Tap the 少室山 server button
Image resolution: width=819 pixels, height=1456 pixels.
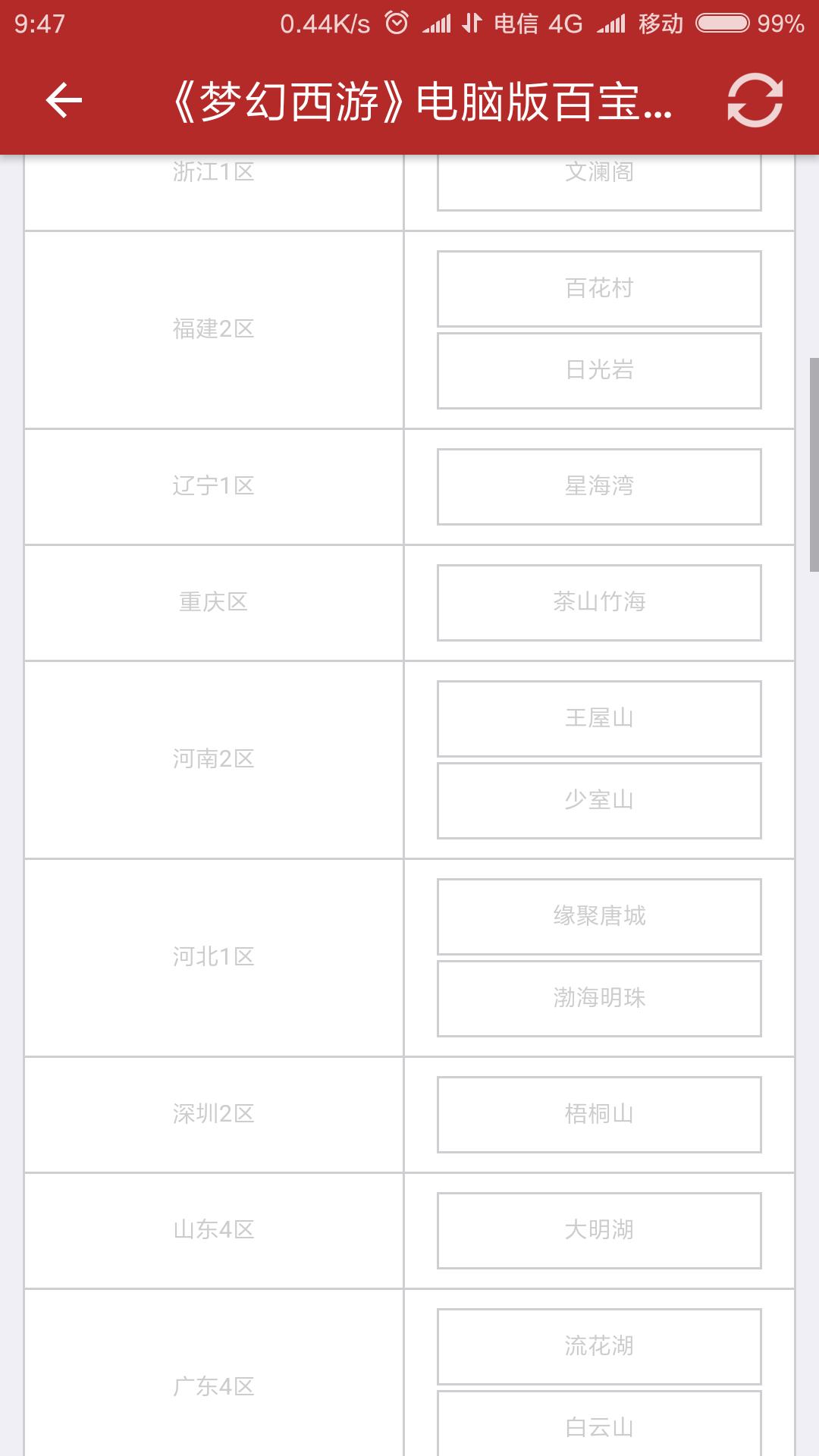pos(599,801)
